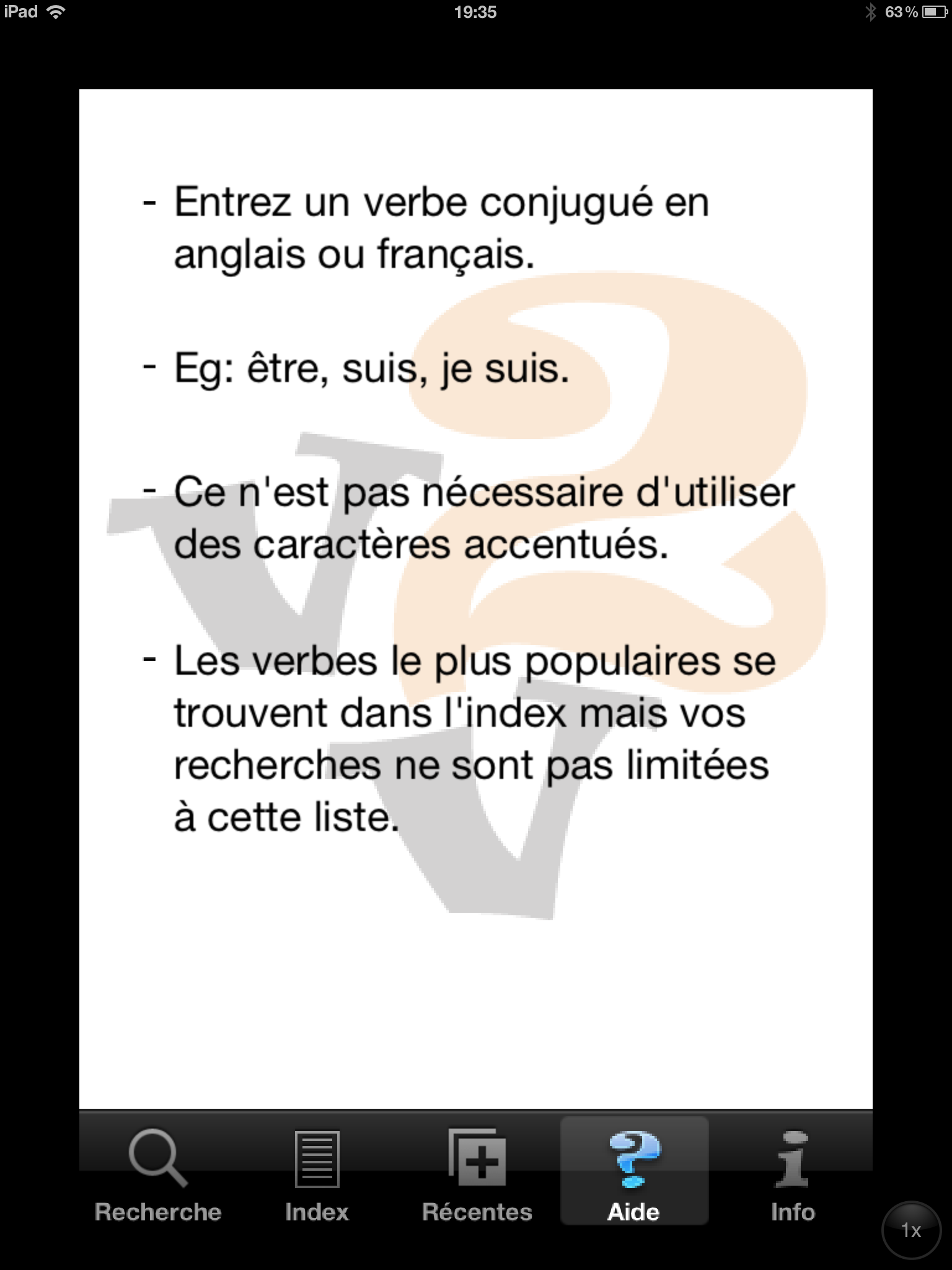Open the Info tab

click(x=793, y=1173)
